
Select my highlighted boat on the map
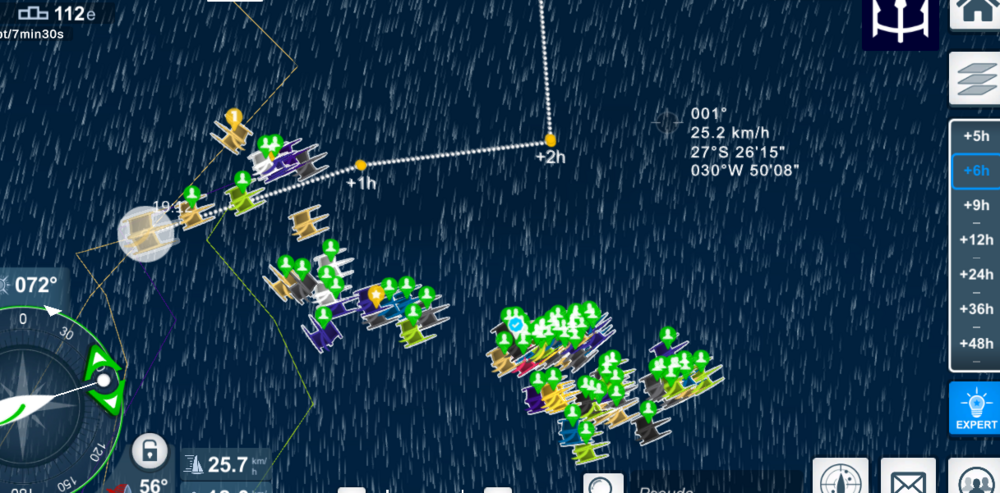click(146, 234)
